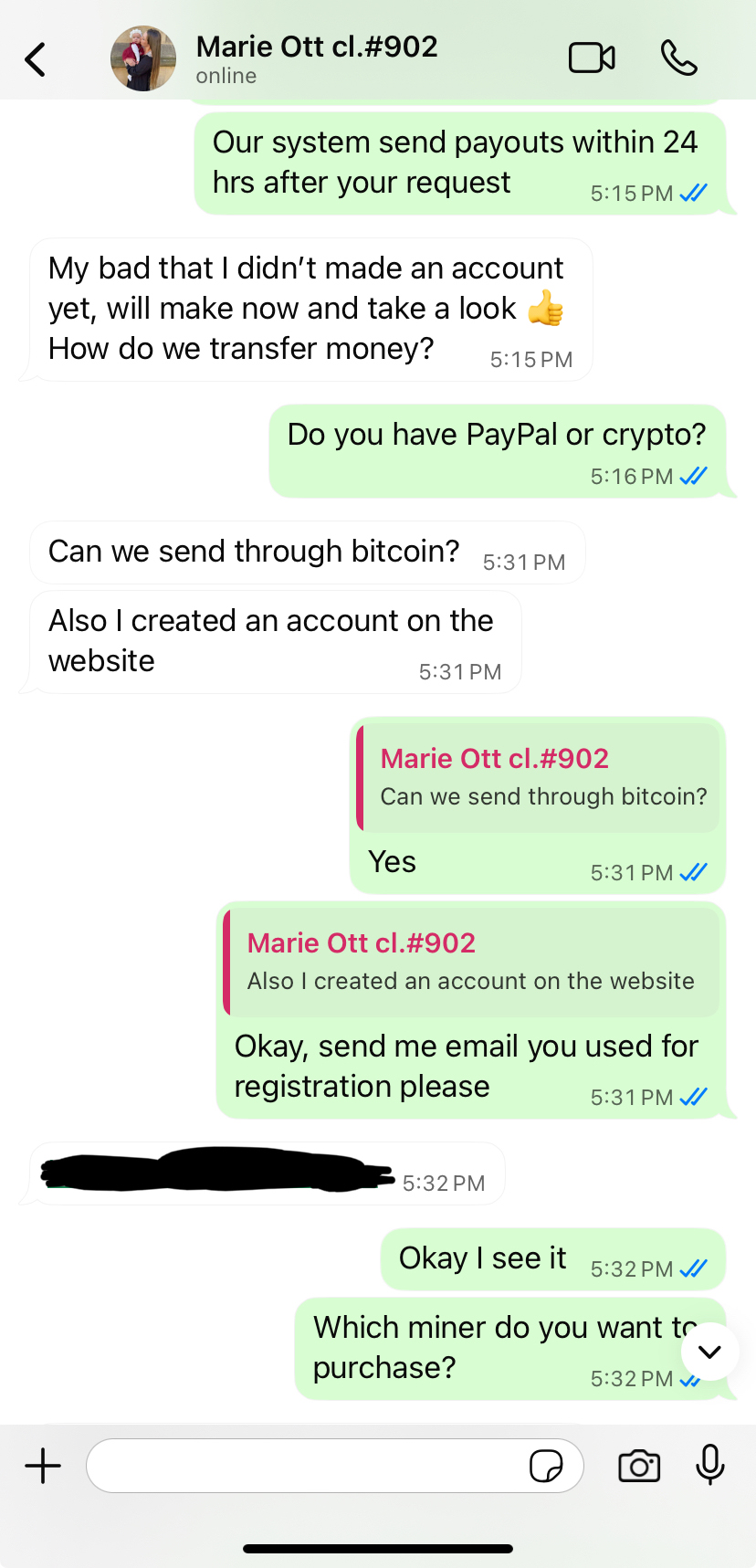
Task: Start a video call with Marie Ott
Action: tap(592, 58)
